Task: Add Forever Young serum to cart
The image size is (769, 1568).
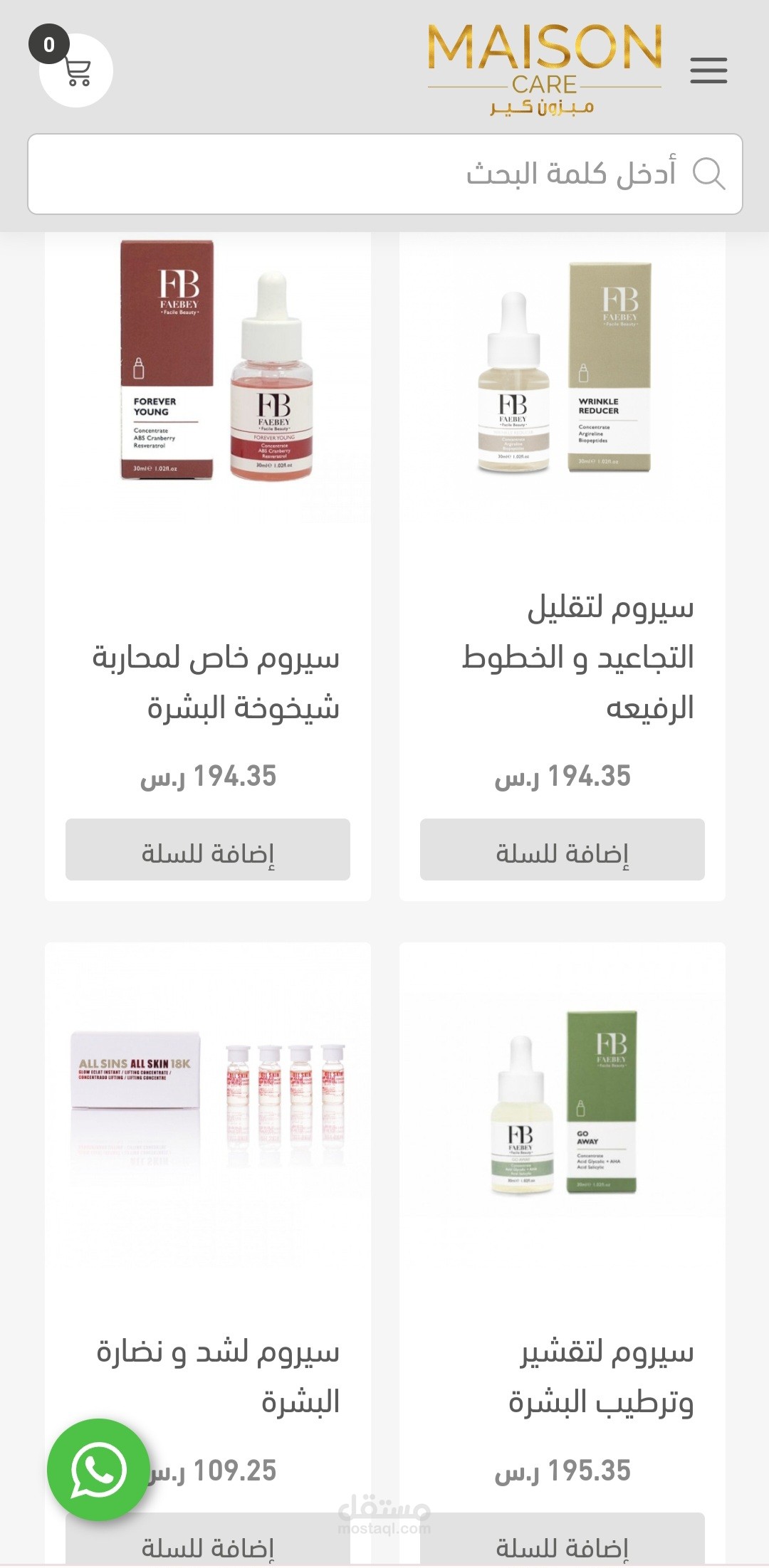Action: point(208,850)
